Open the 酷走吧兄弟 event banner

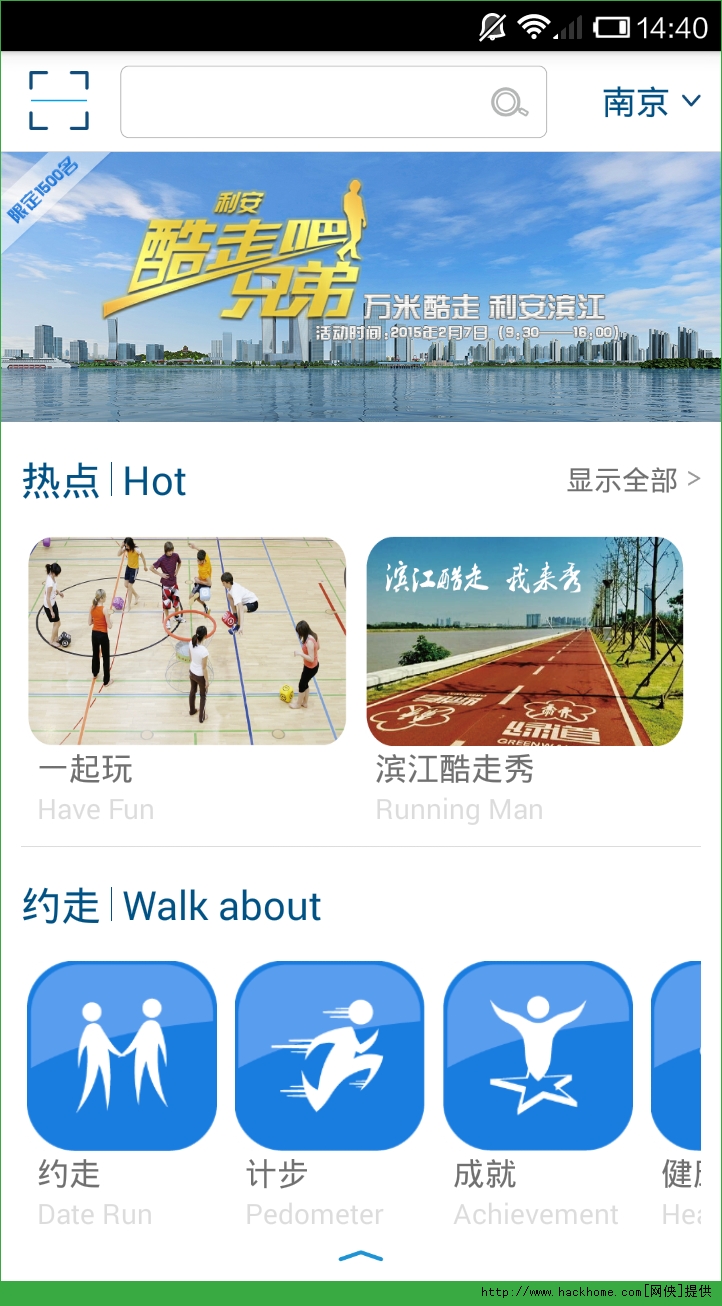tap(361, 287)
